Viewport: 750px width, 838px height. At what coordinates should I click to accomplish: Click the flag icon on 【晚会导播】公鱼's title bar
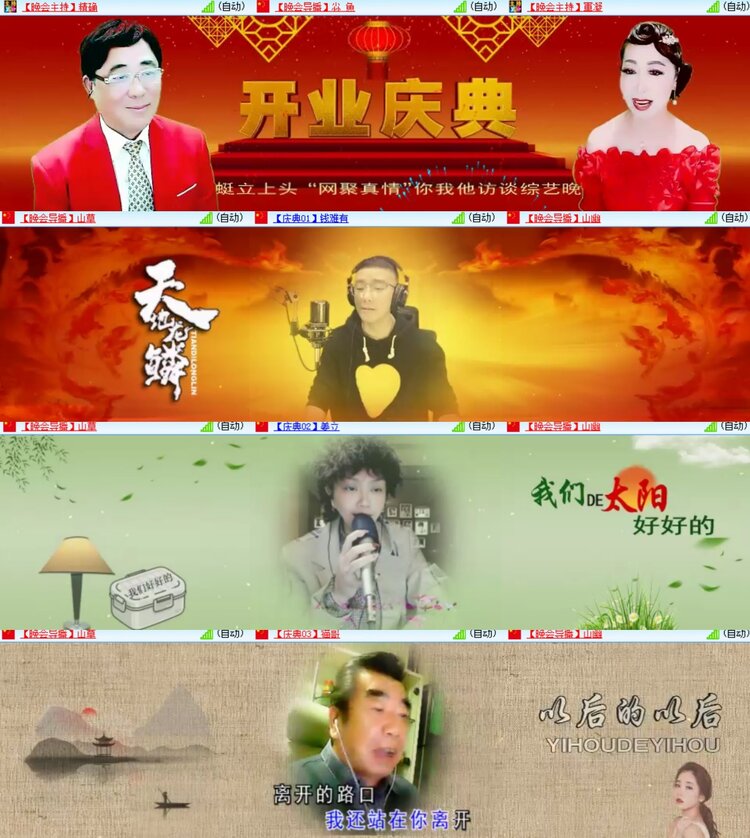click(263, 7)
